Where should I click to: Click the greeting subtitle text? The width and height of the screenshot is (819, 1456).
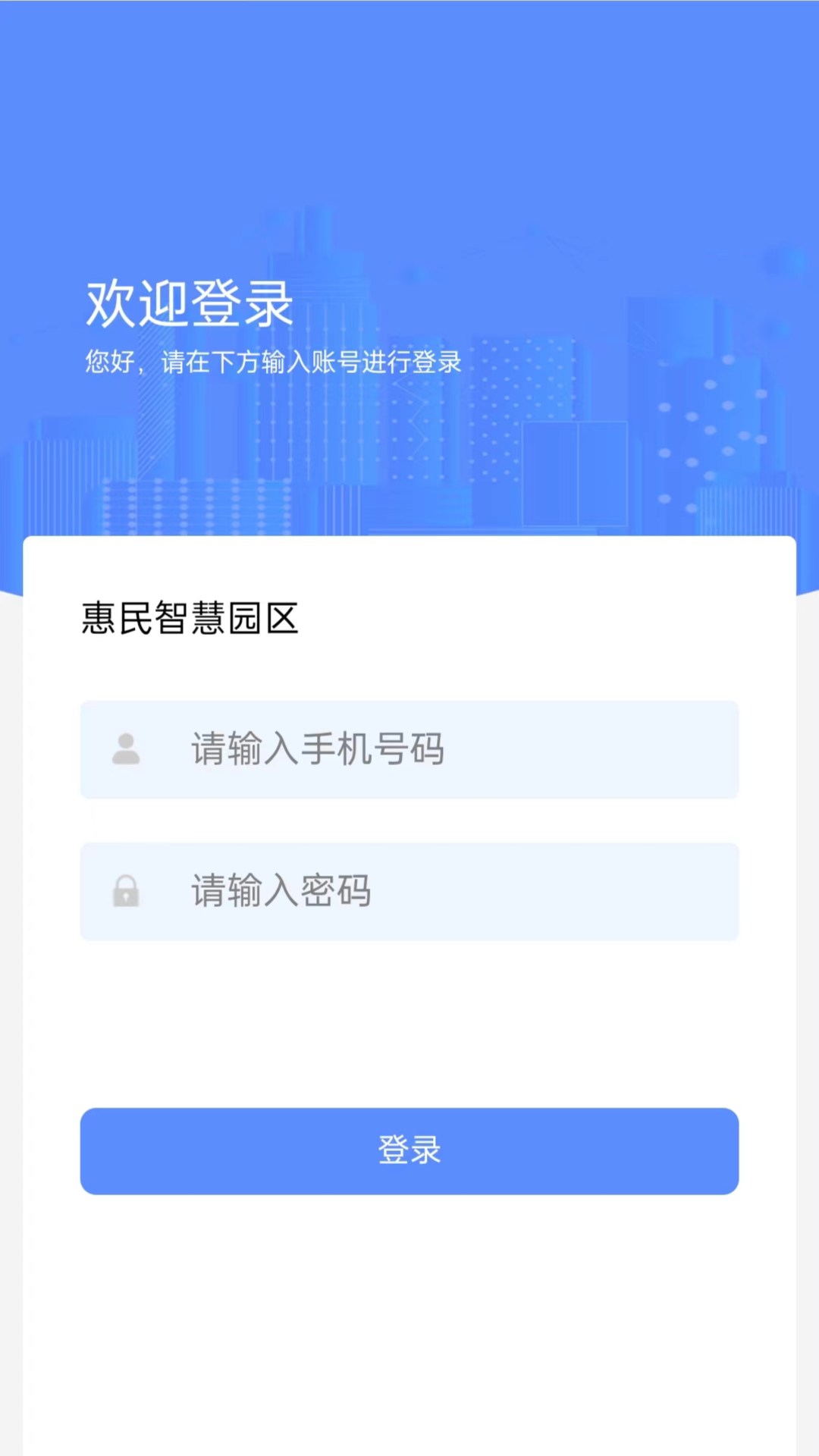point(275,362)
